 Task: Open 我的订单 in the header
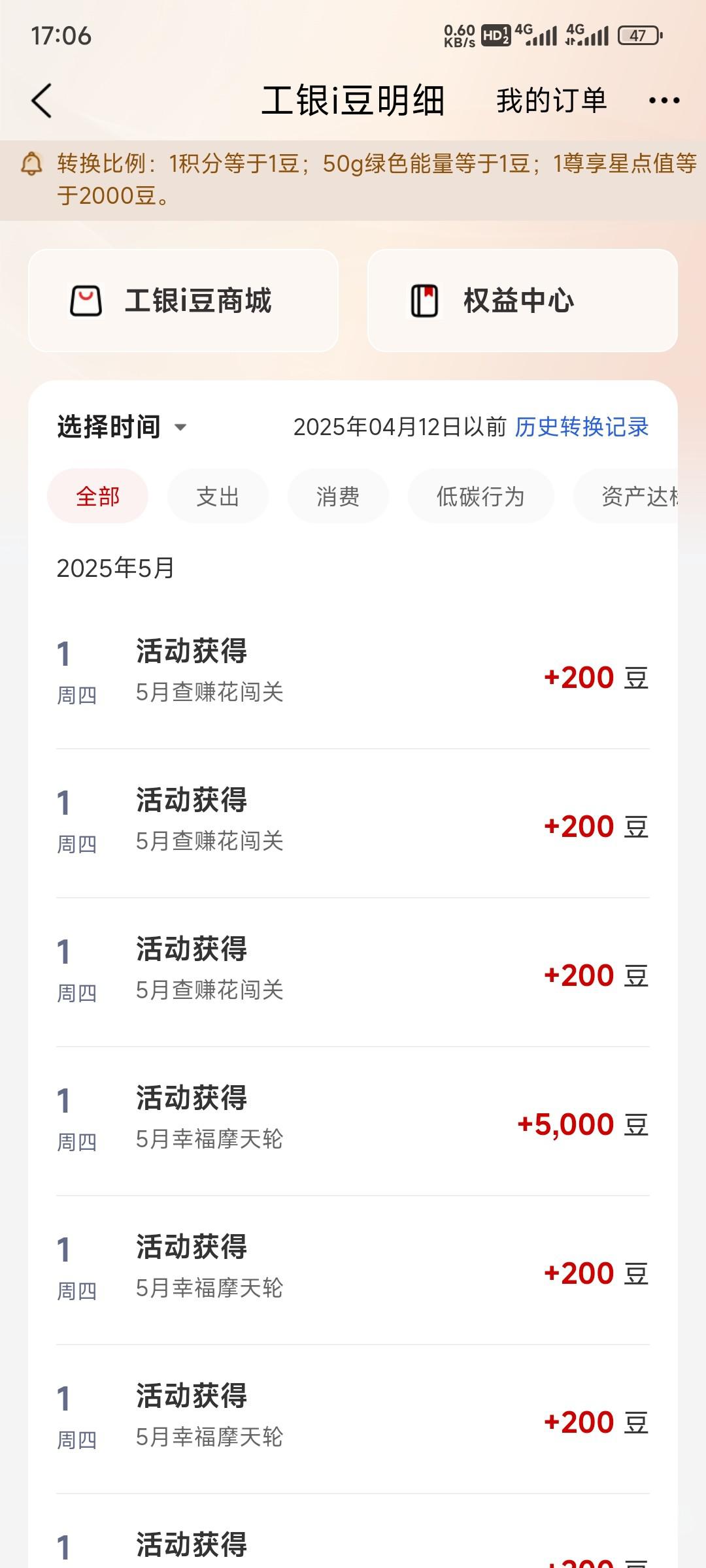(552, 101)
